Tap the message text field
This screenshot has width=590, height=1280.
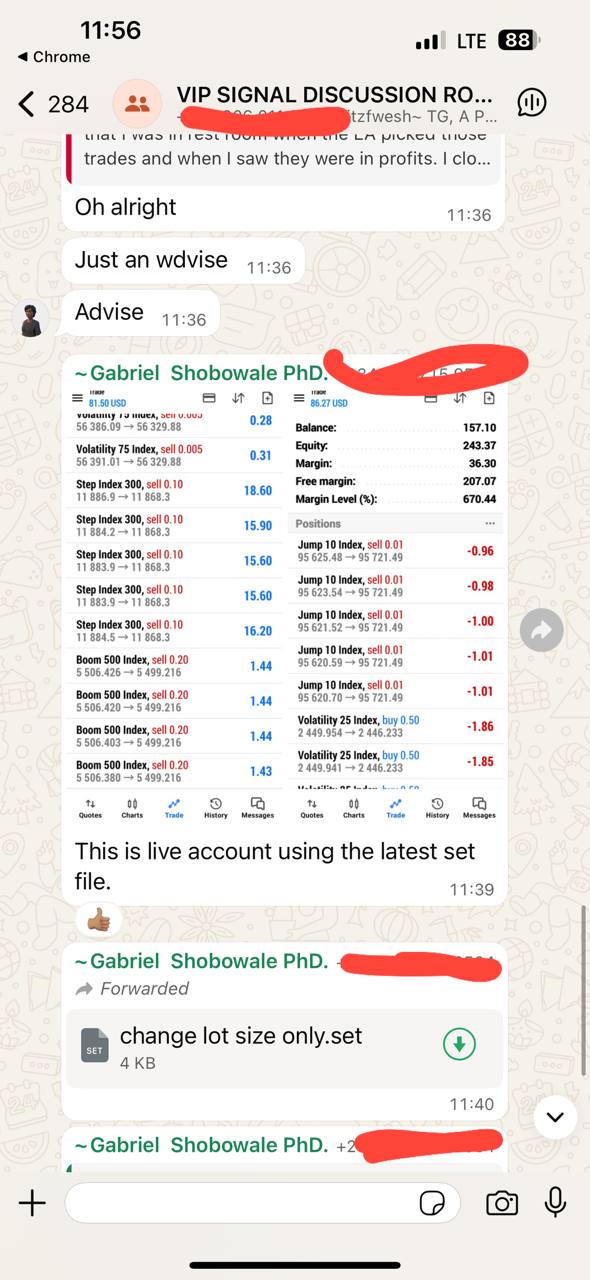tap(240, 1203)
